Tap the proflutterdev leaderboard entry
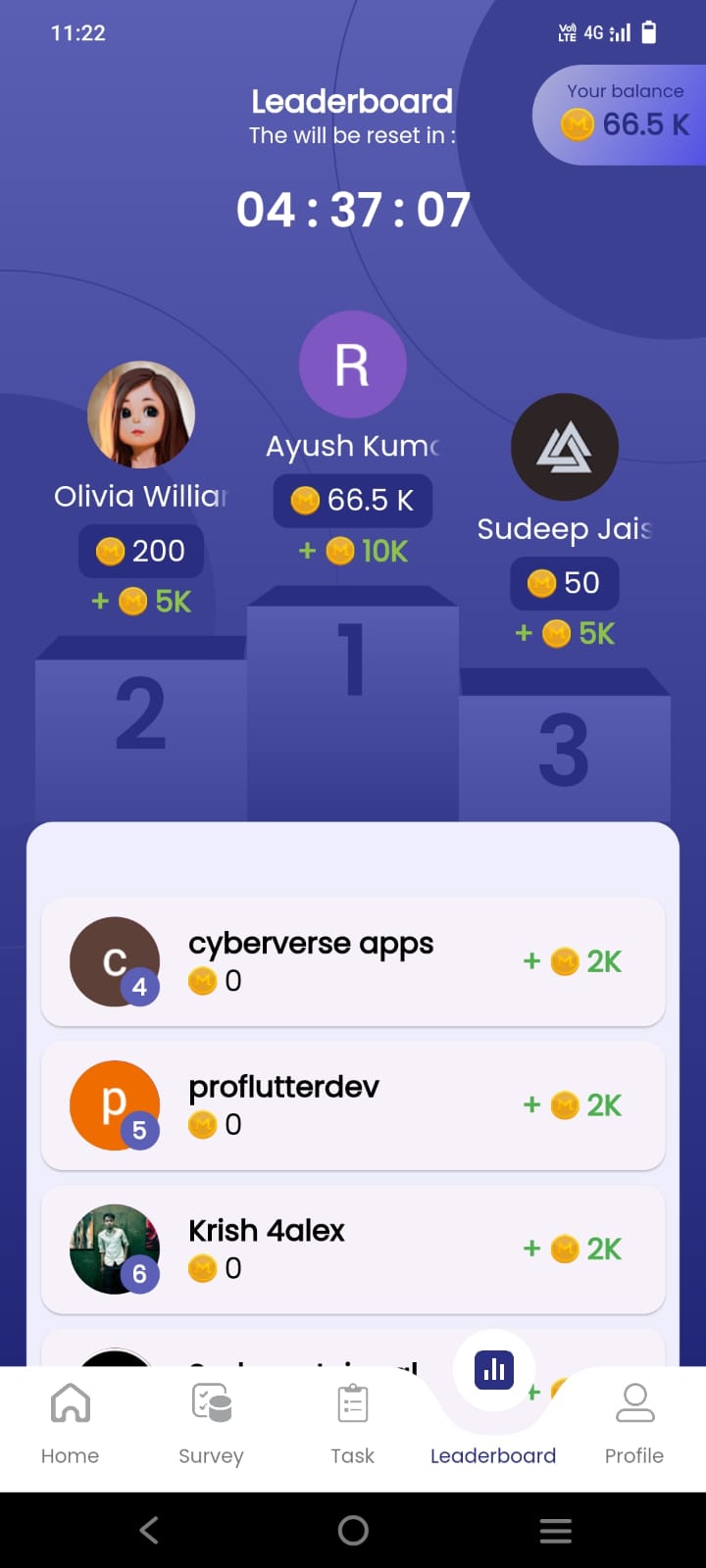Screen dimensions: 706x1568 point(353,1105)
